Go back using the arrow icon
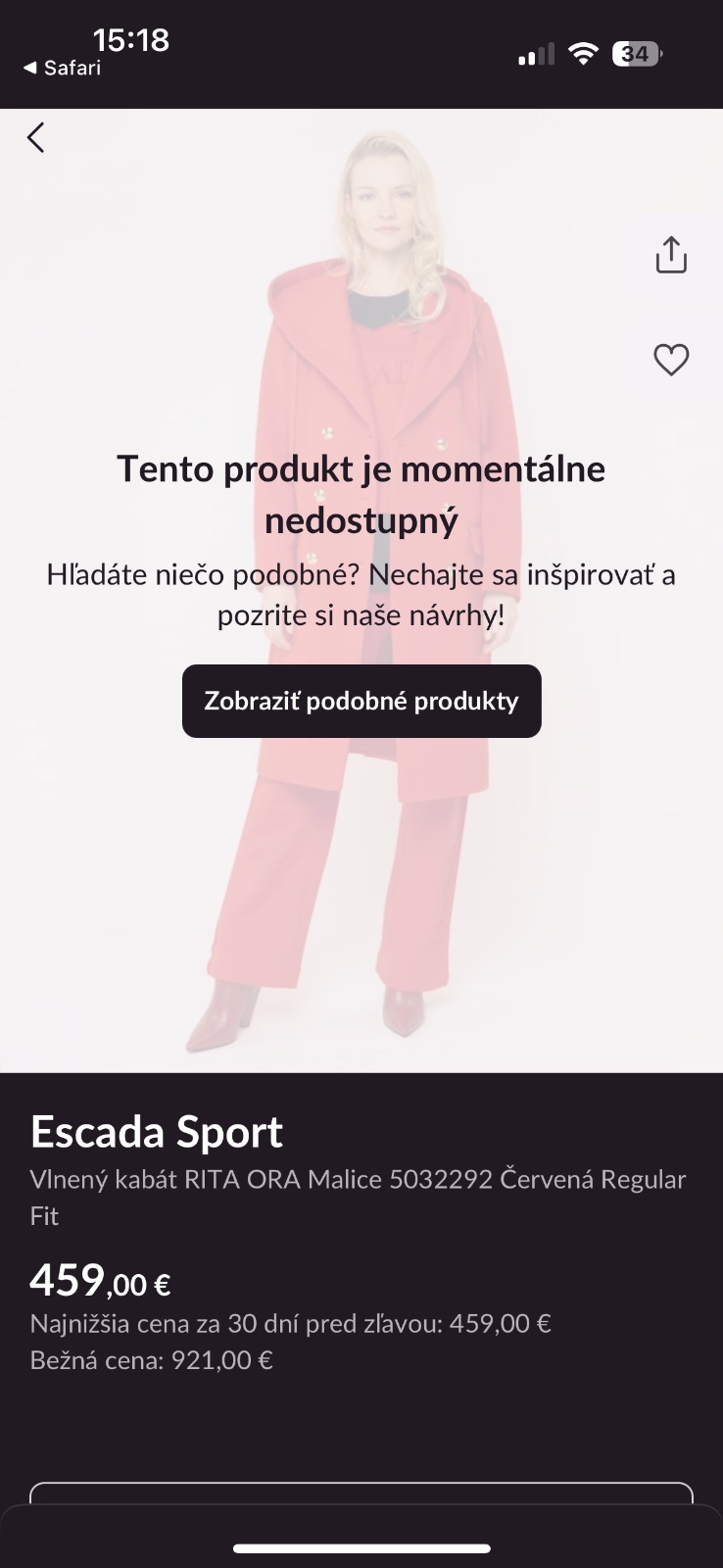The height and width of the screenshot is (1568, 723). [x=36, y=137]
